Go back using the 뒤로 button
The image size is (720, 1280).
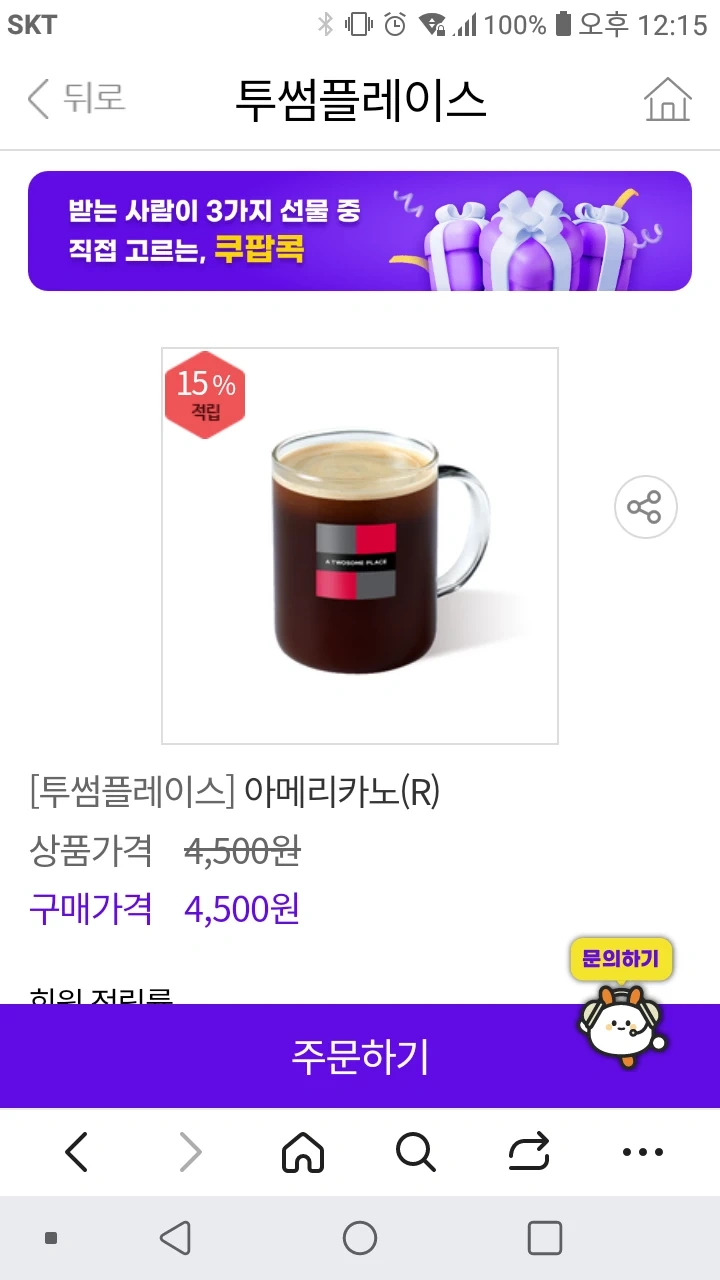point(76,98)
